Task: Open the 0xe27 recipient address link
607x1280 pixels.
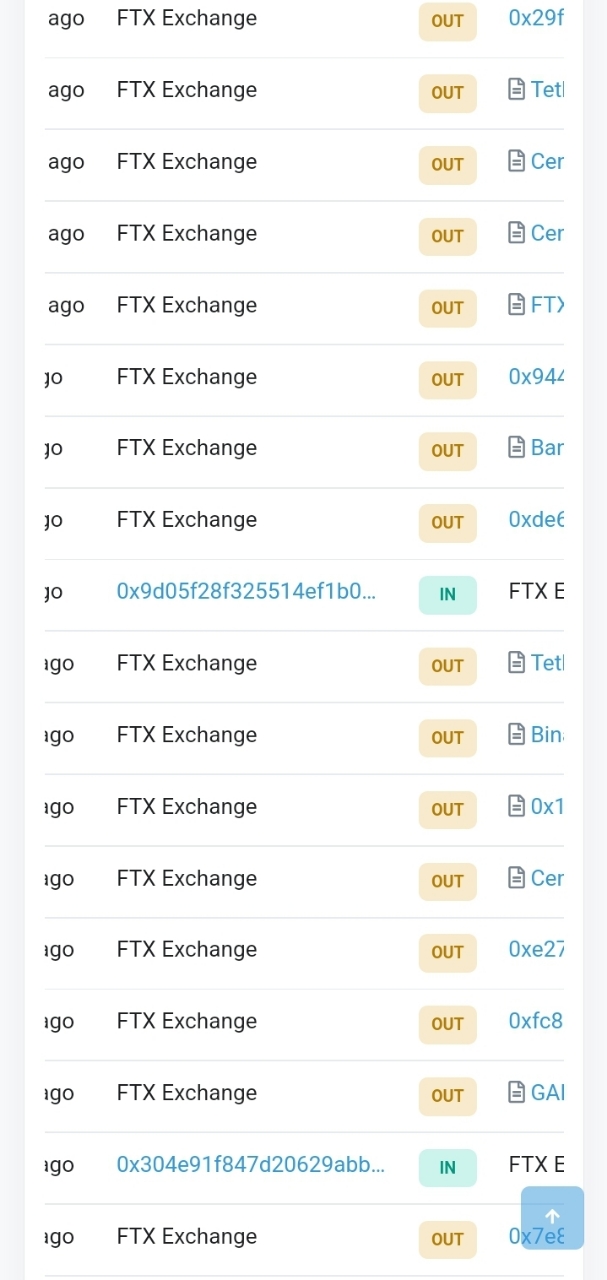Action: [x=536, y=950]
